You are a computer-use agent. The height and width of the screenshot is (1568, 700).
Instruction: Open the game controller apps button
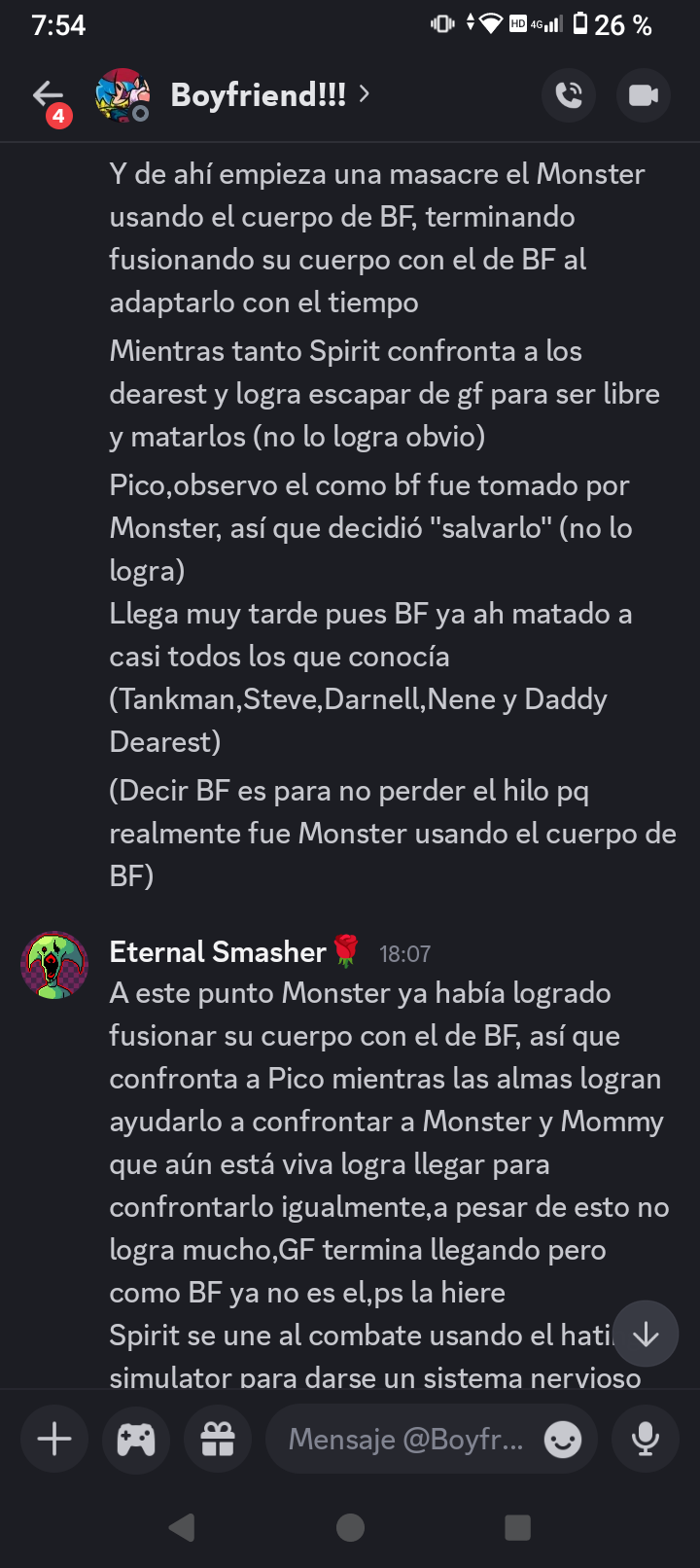coord(136,1439)
